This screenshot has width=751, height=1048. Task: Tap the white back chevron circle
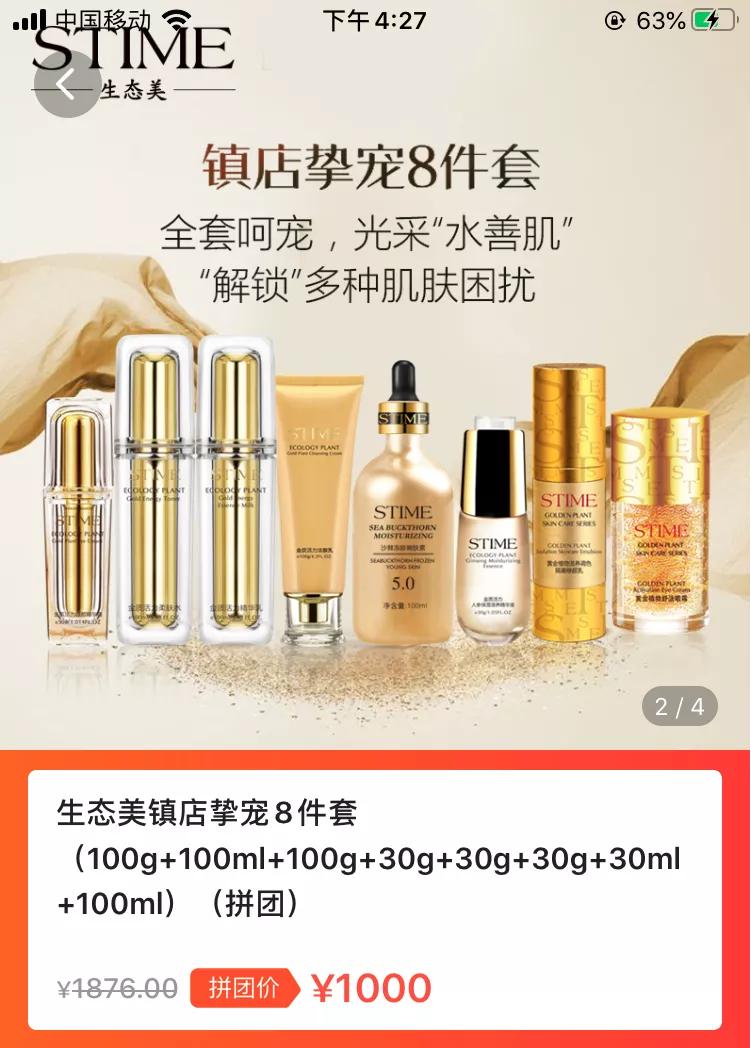67,85
